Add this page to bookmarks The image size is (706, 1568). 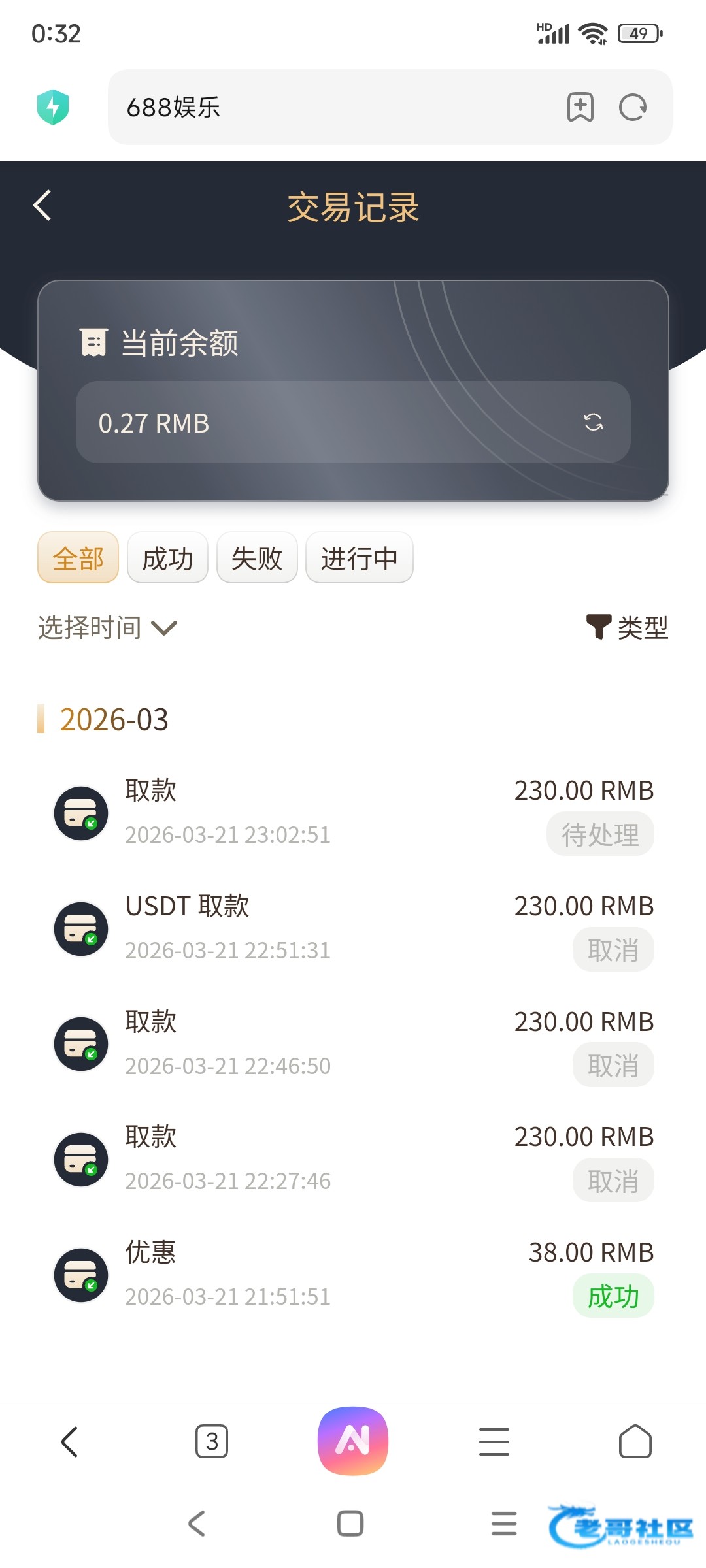(580, 107)
